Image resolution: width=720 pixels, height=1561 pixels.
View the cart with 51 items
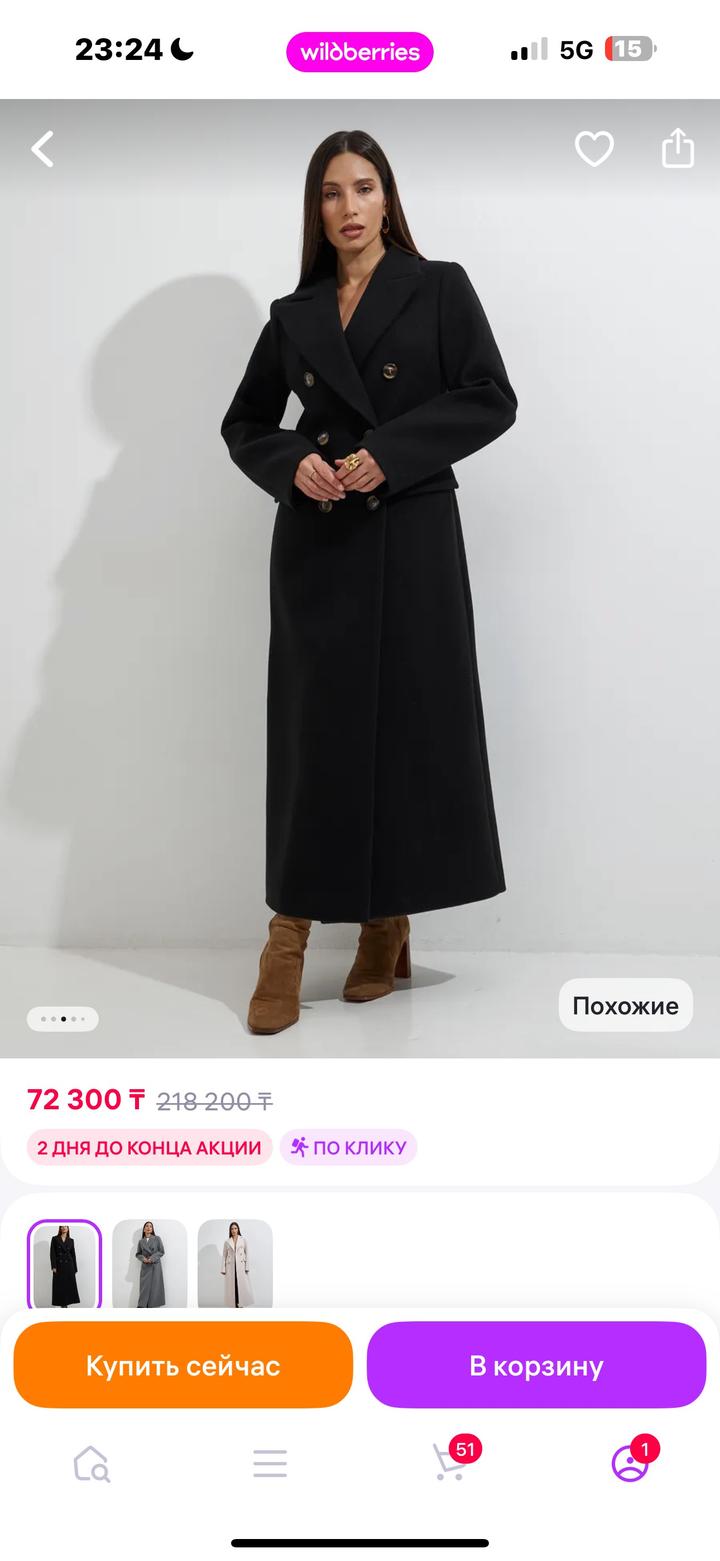click(450, 1462)
